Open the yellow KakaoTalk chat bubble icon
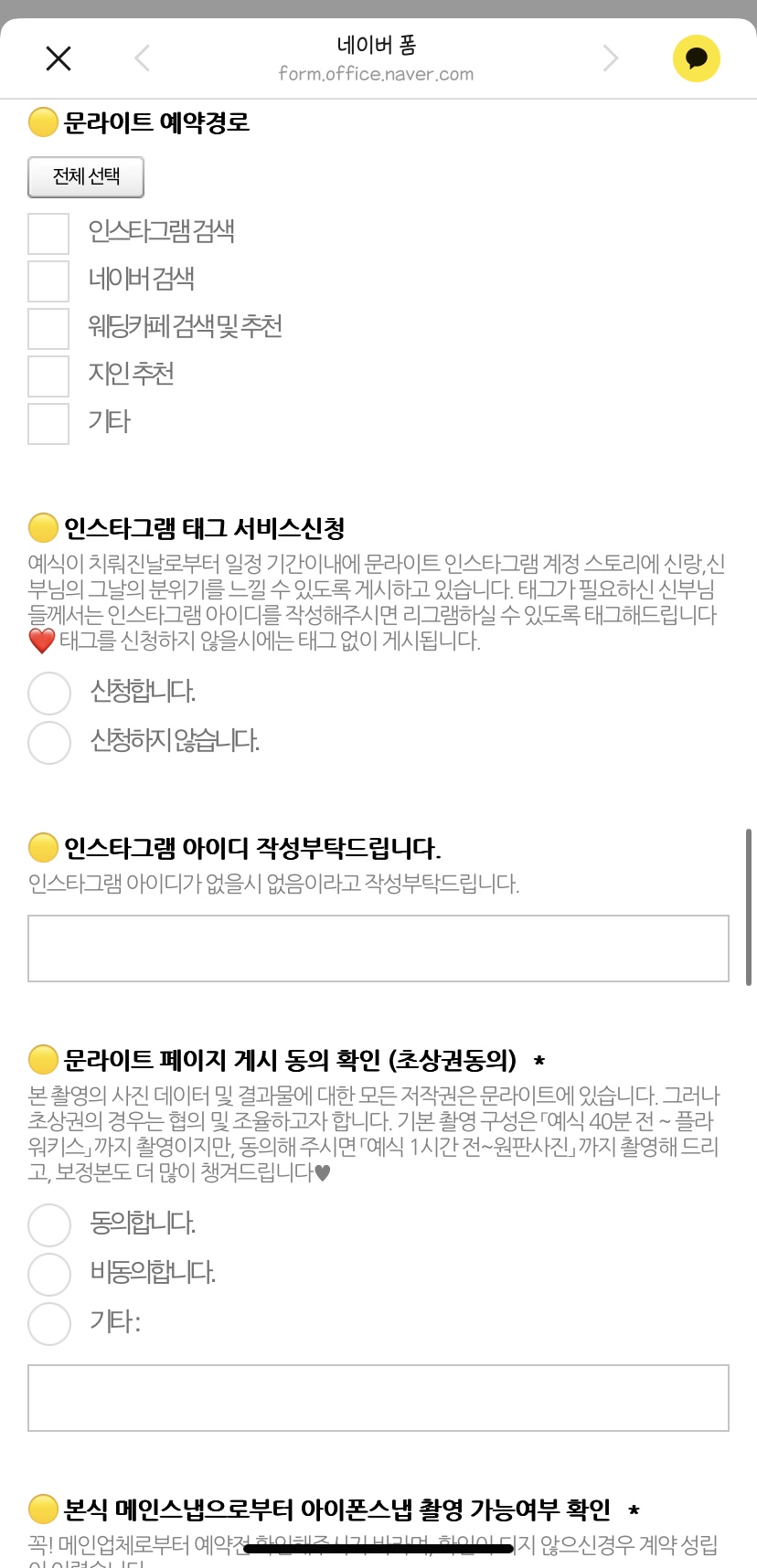 point(696,59)
